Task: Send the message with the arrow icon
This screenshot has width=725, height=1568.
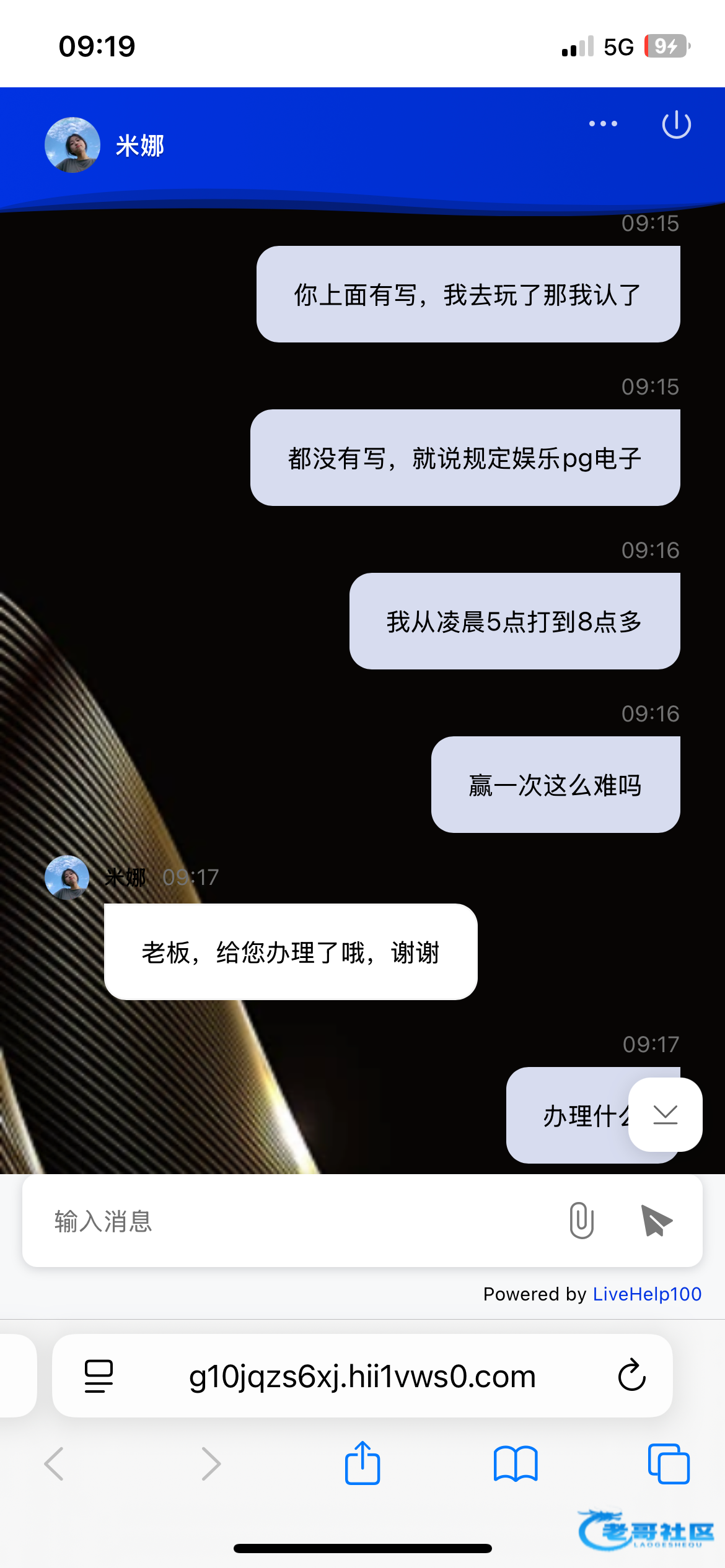Action: click(656, 1221)
